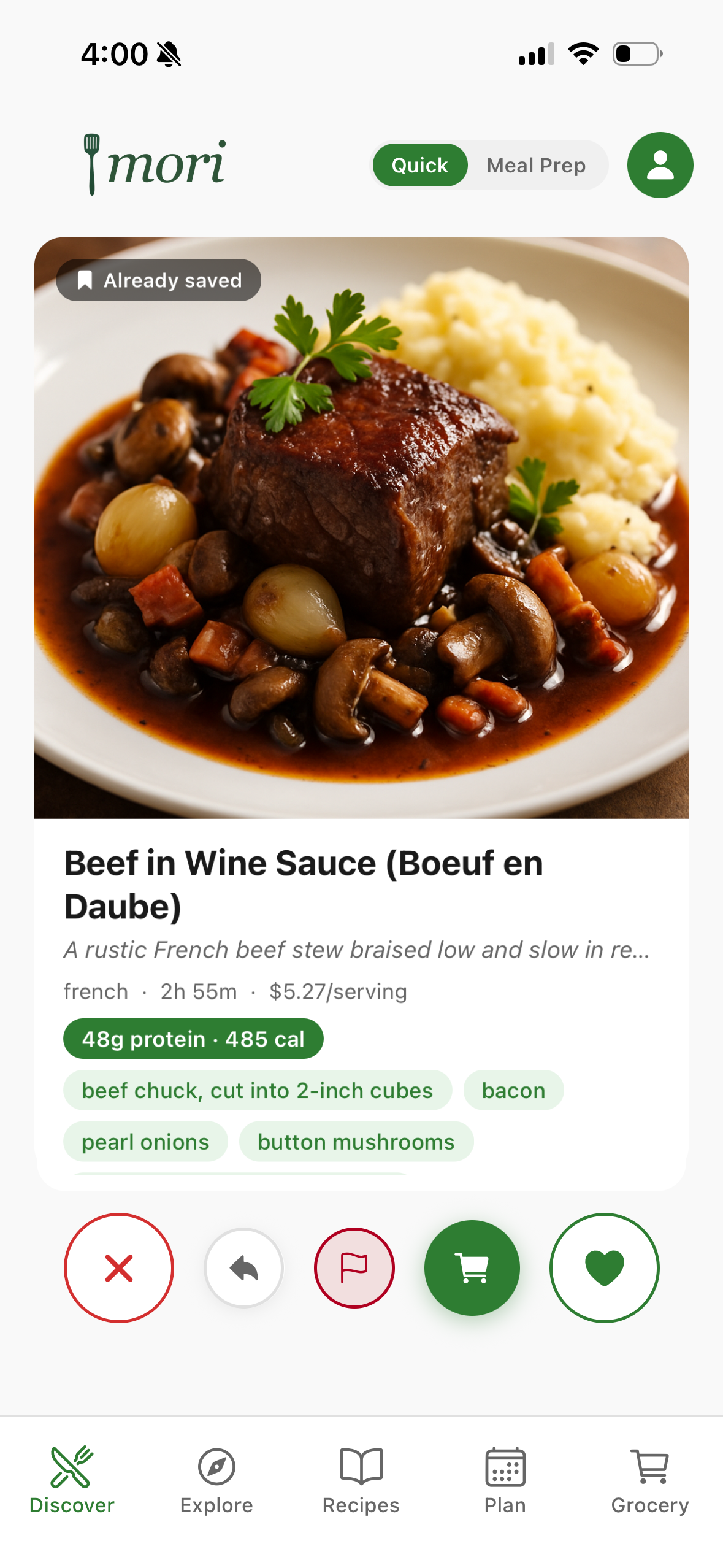The image size is (723, 1568).
Task: Flag this recipe
Action: pyautogui.click(x=354, y=1267)
